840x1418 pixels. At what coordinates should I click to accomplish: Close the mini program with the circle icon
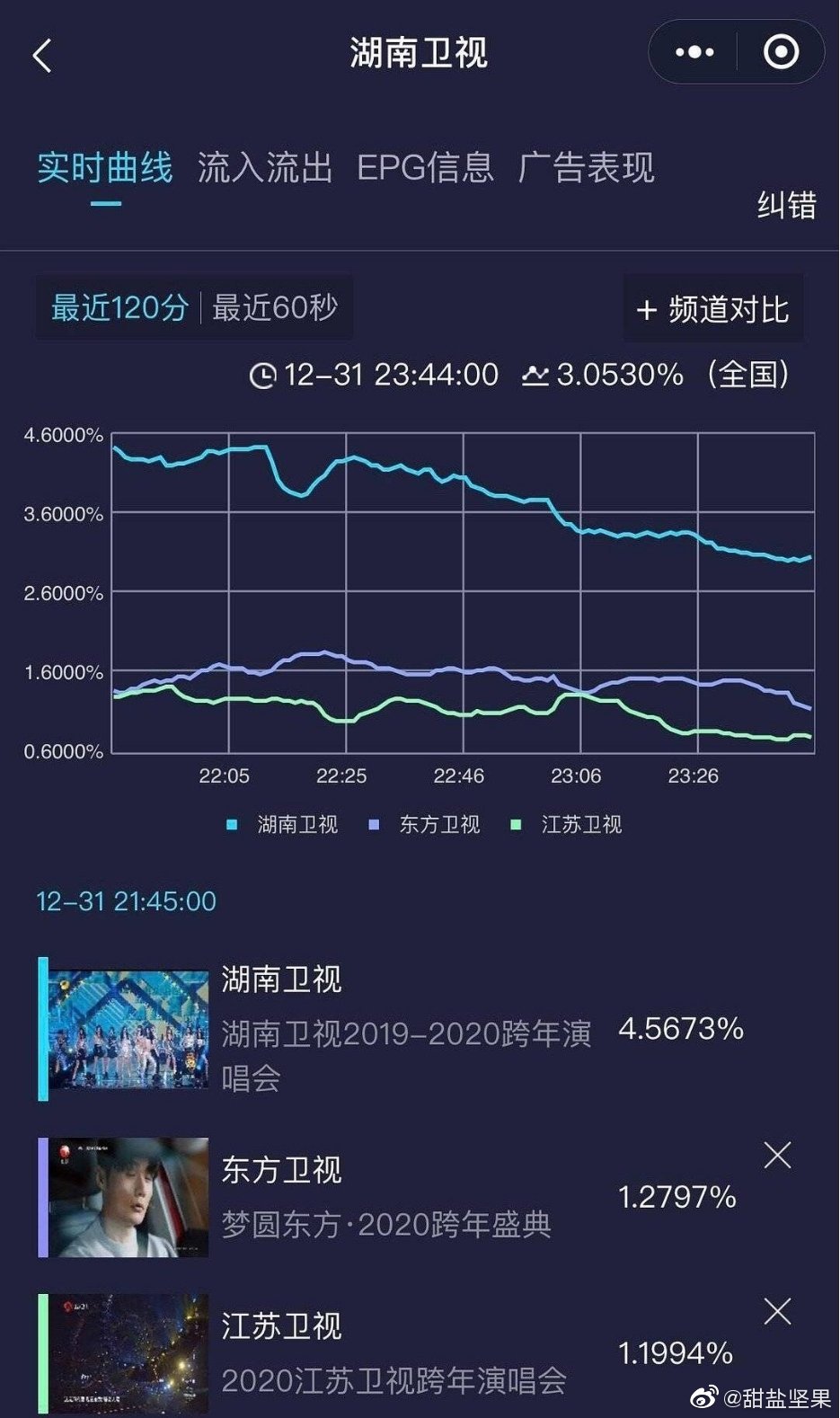780,52
